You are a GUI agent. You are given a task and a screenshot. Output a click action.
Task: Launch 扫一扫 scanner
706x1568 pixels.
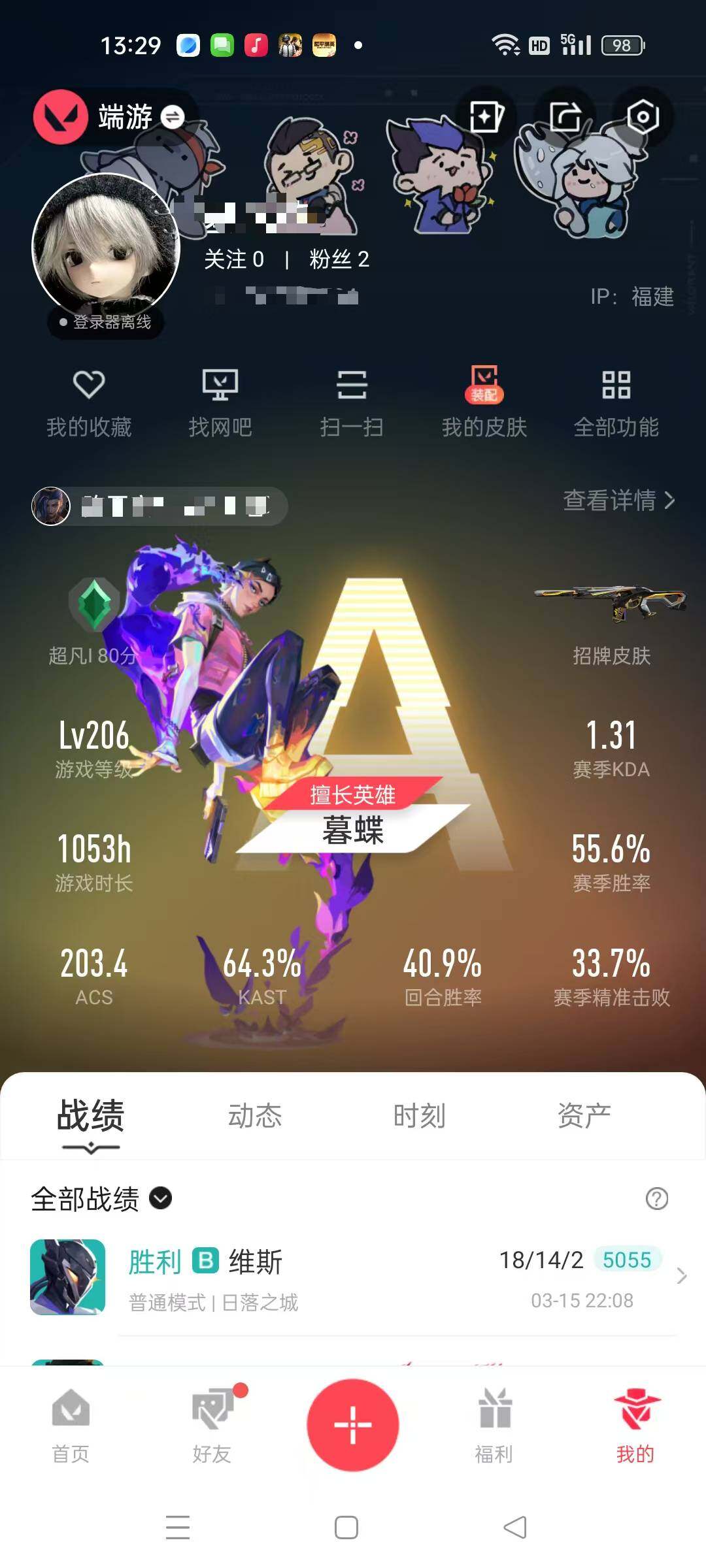click(353, 402)
